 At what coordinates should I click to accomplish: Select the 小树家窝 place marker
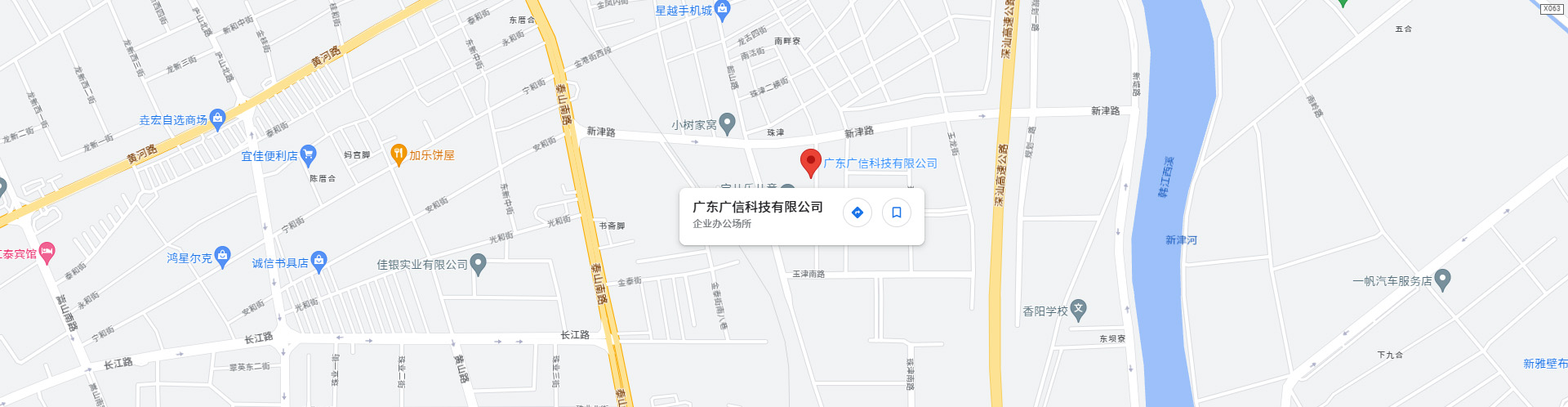pos(728,123)
